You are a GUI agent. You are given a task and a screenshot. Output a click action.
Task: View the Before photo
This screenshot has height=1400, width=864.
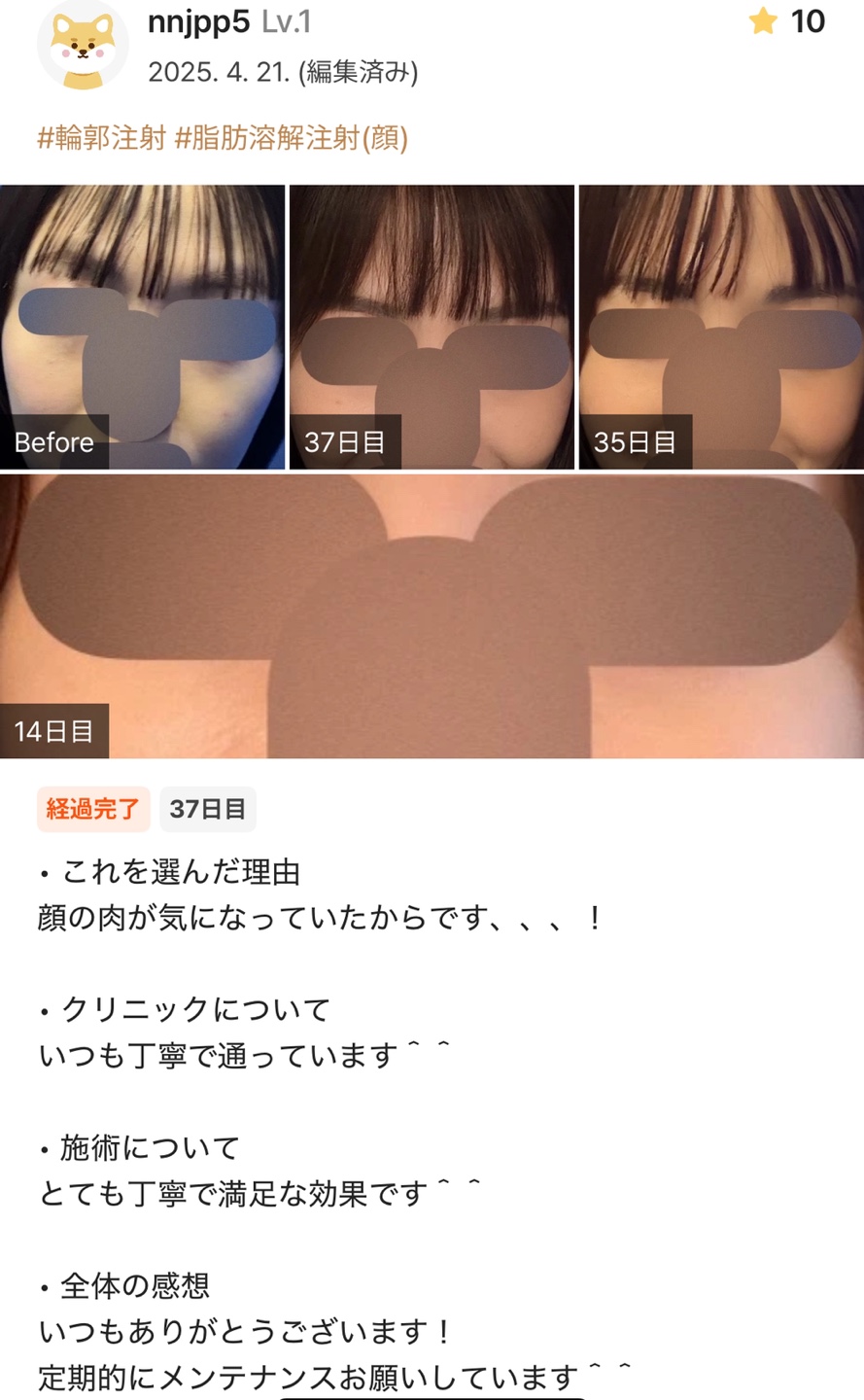(142, 327)
